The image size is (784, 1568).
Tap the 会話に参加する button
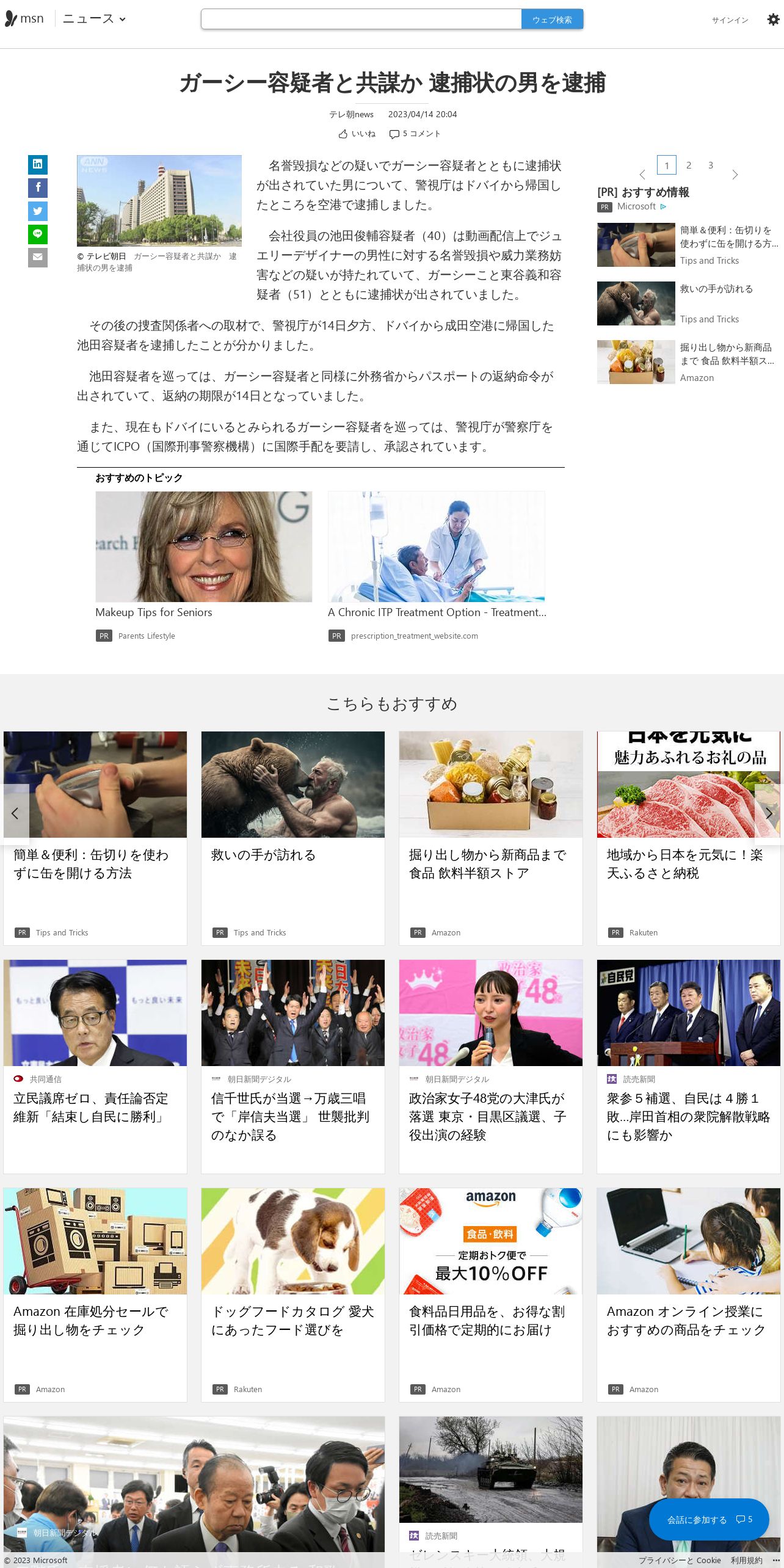[x=709, y=1519]
